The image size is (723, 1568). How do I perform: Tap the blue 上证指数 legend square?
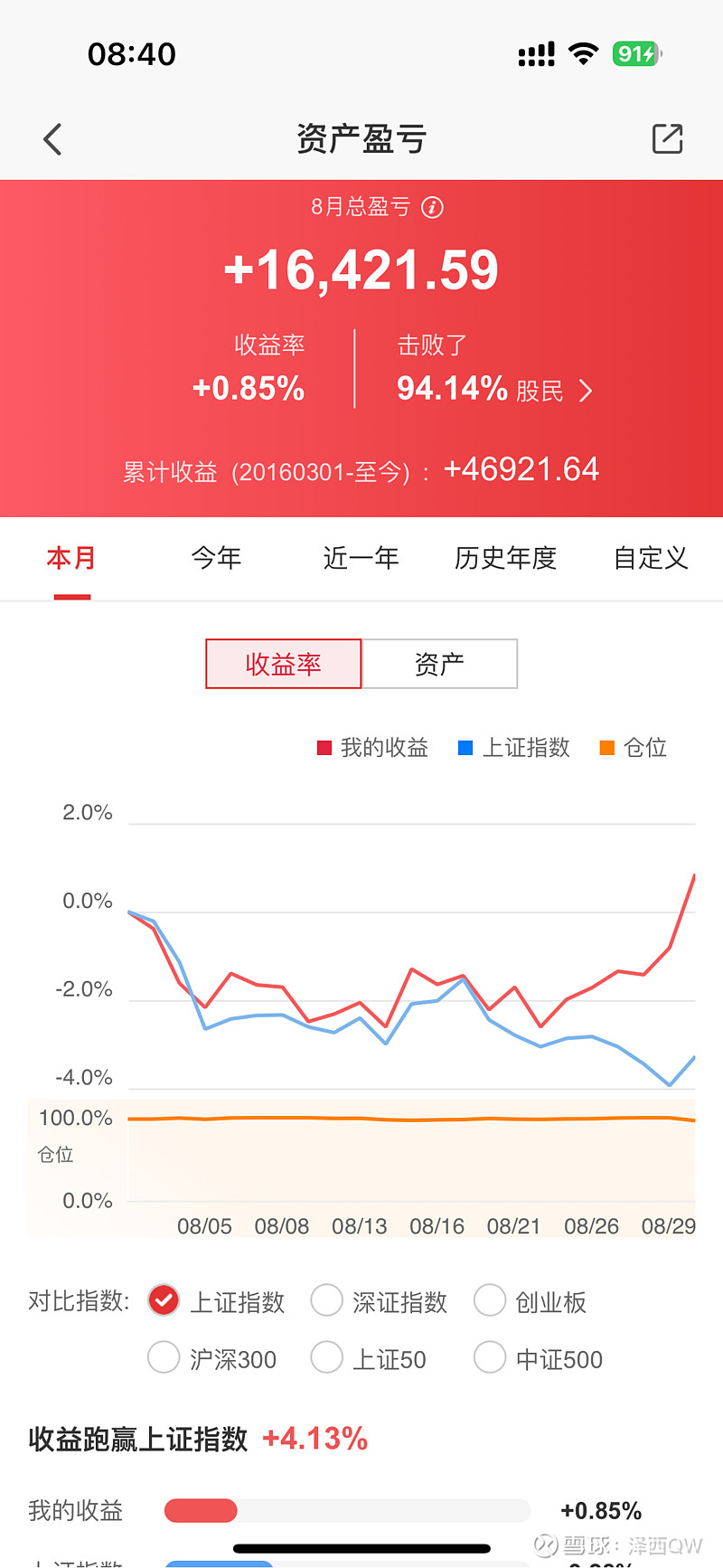click(465, 748)
